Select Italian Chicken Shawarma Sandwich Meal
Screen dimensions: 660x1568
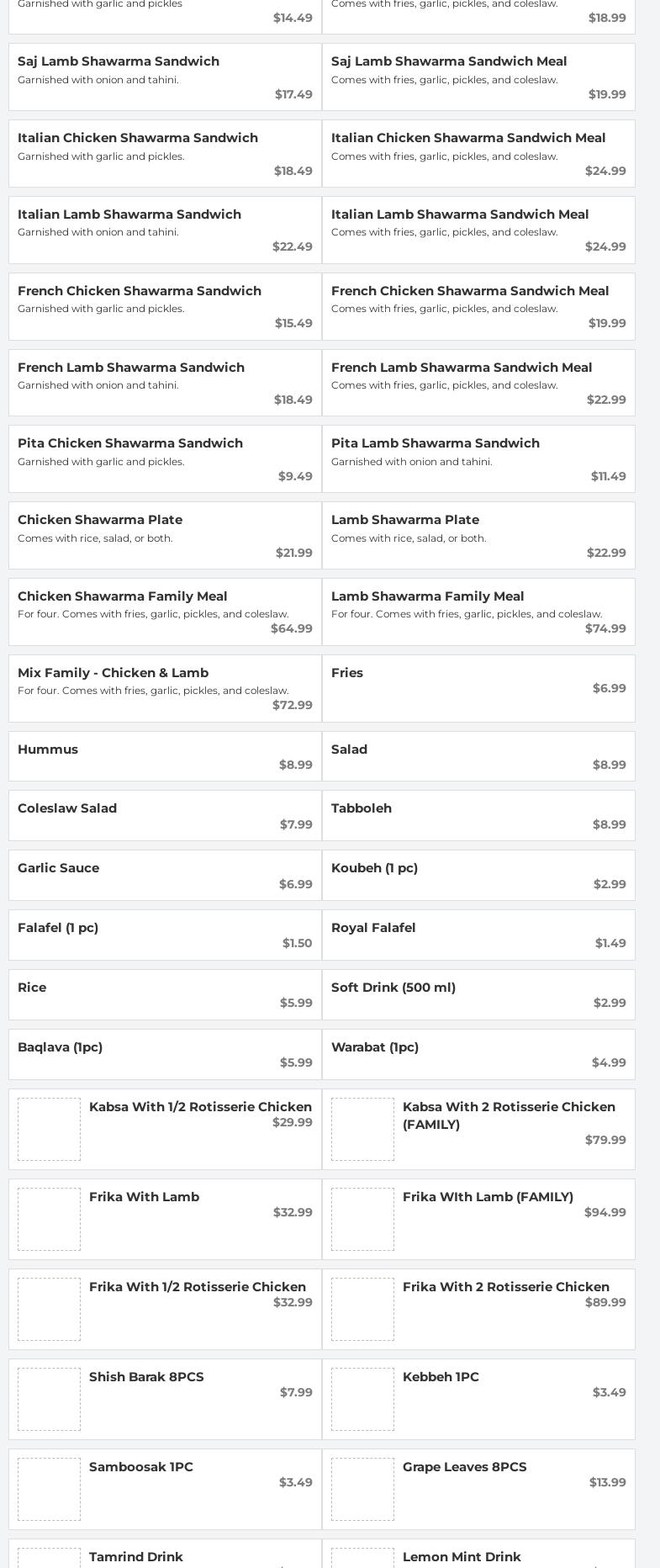(x=478, y=153)
